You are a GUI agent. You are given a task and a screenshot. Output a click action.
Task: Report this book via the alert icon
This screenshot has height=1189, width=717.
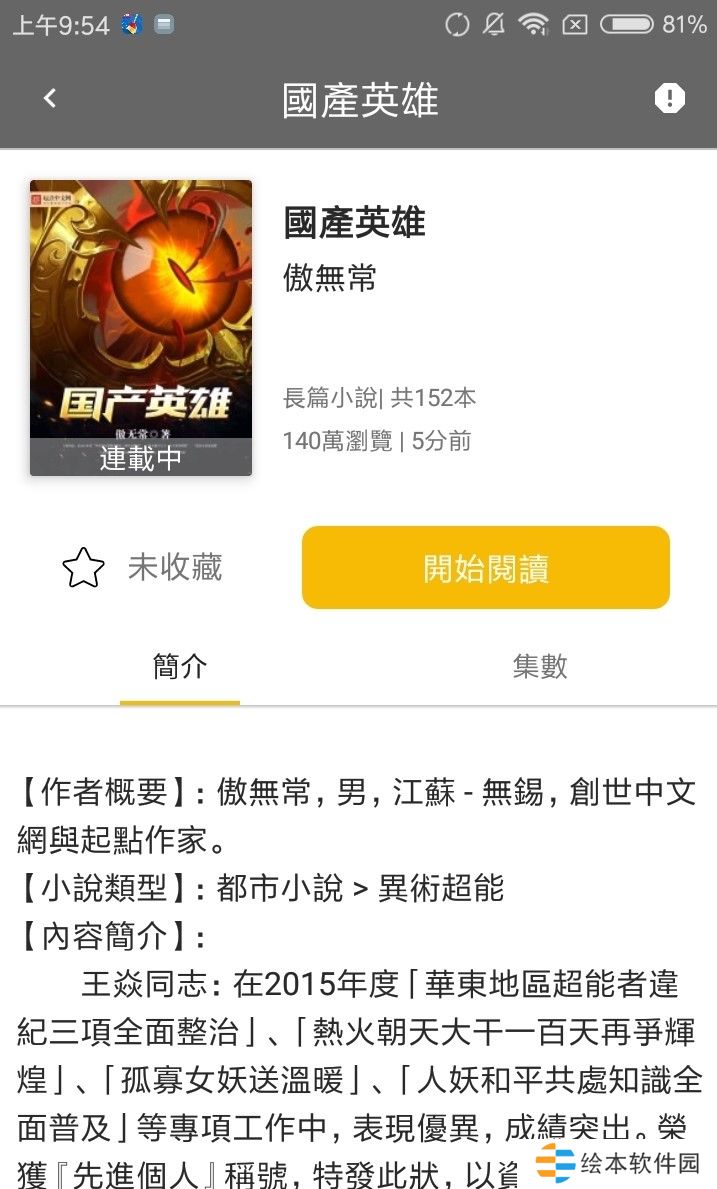click(669, 98)
